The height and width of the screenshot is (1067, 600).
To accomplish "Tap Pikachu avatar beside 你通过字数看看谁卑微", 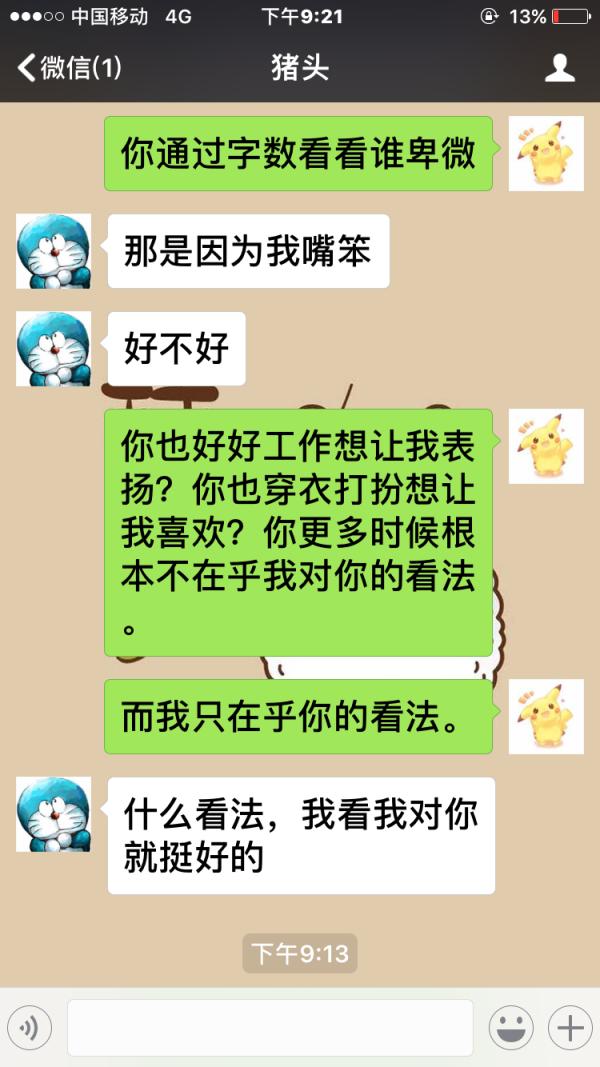I will [x=546, y=153].
